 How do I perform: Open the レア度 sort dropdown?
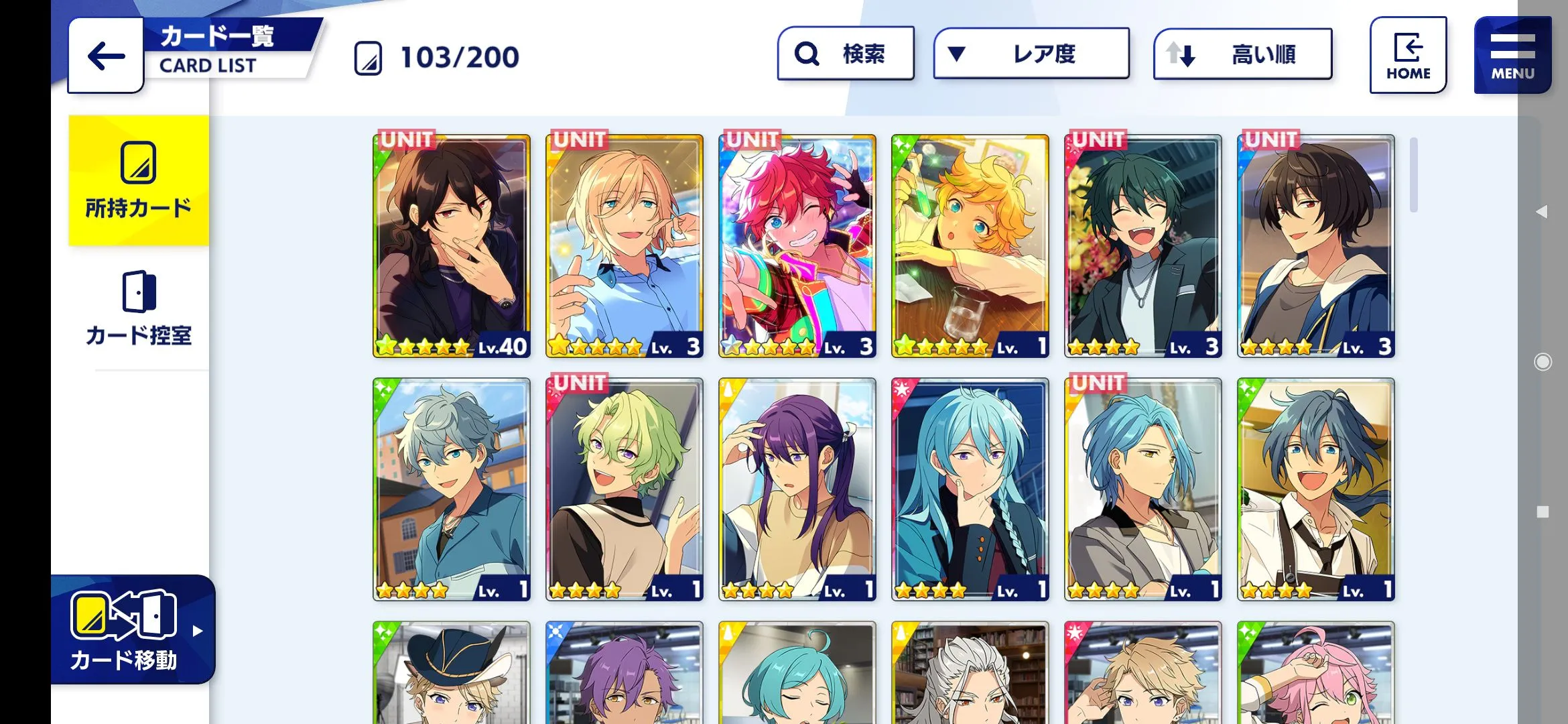(x=1031, y=54)
